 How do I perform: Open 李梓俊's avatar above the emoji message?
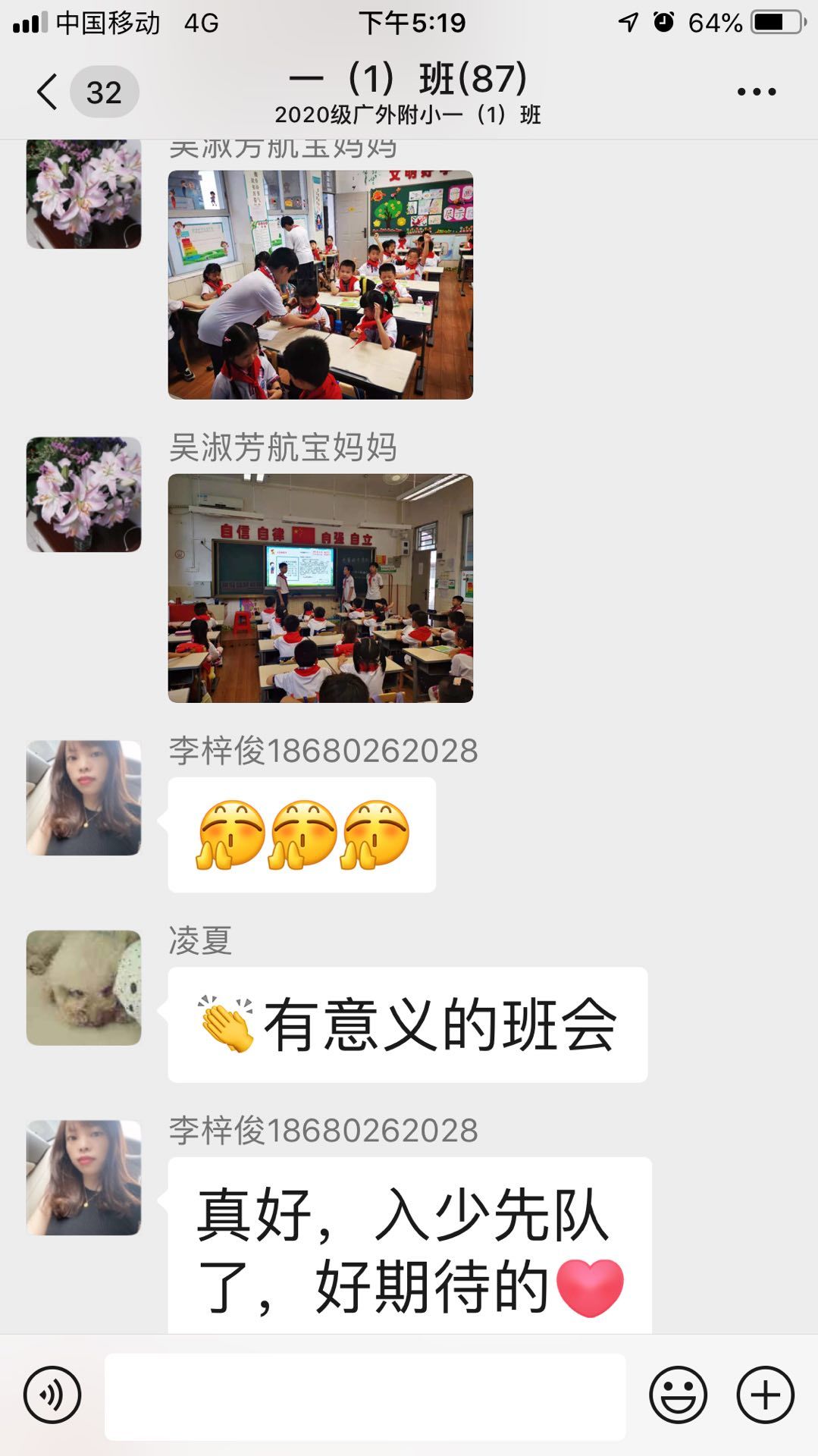[83, 798]
